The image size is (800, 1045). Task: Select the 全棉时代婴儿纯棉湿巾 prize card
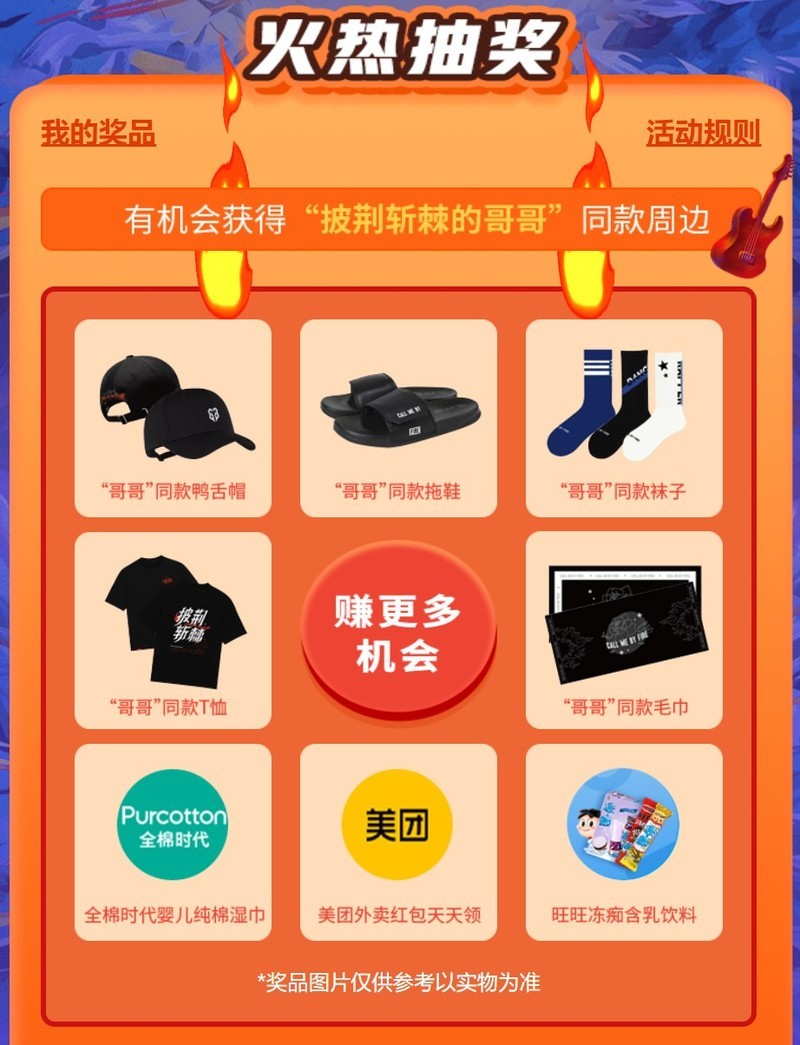(x=172, y=840)
